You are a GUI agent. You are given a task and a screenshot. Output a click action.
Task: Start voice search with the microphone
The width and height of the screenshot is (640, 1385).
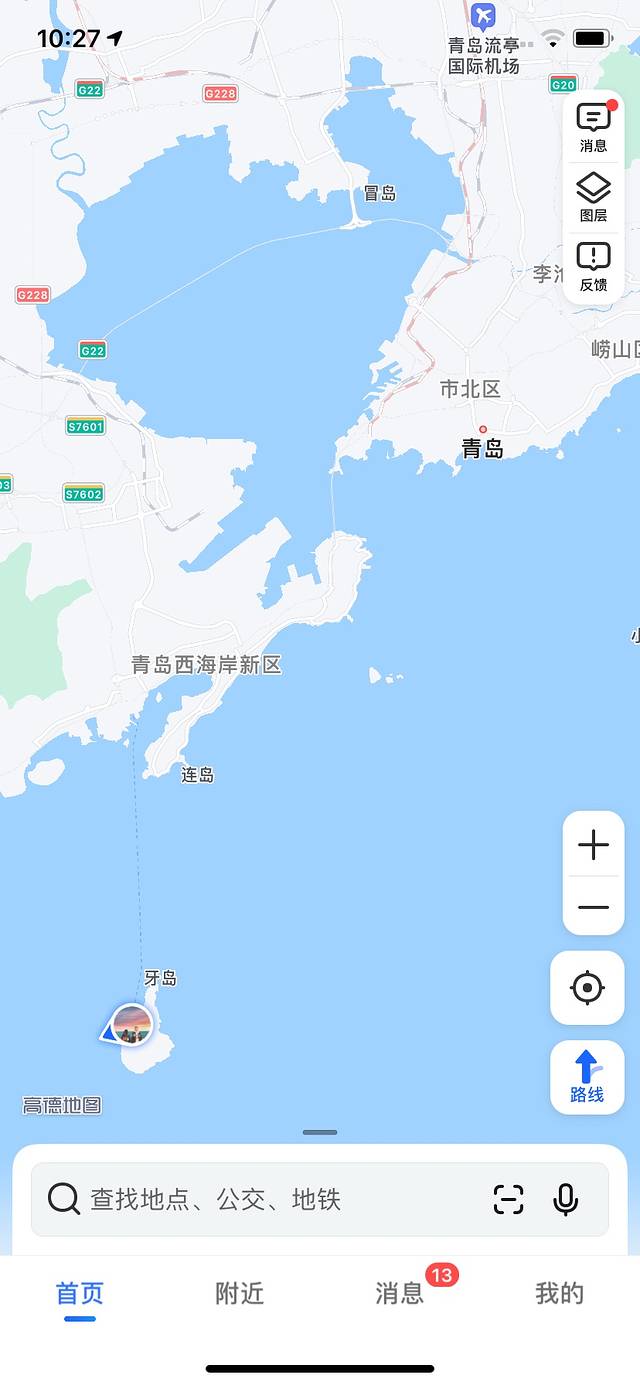pos(566,1199)
